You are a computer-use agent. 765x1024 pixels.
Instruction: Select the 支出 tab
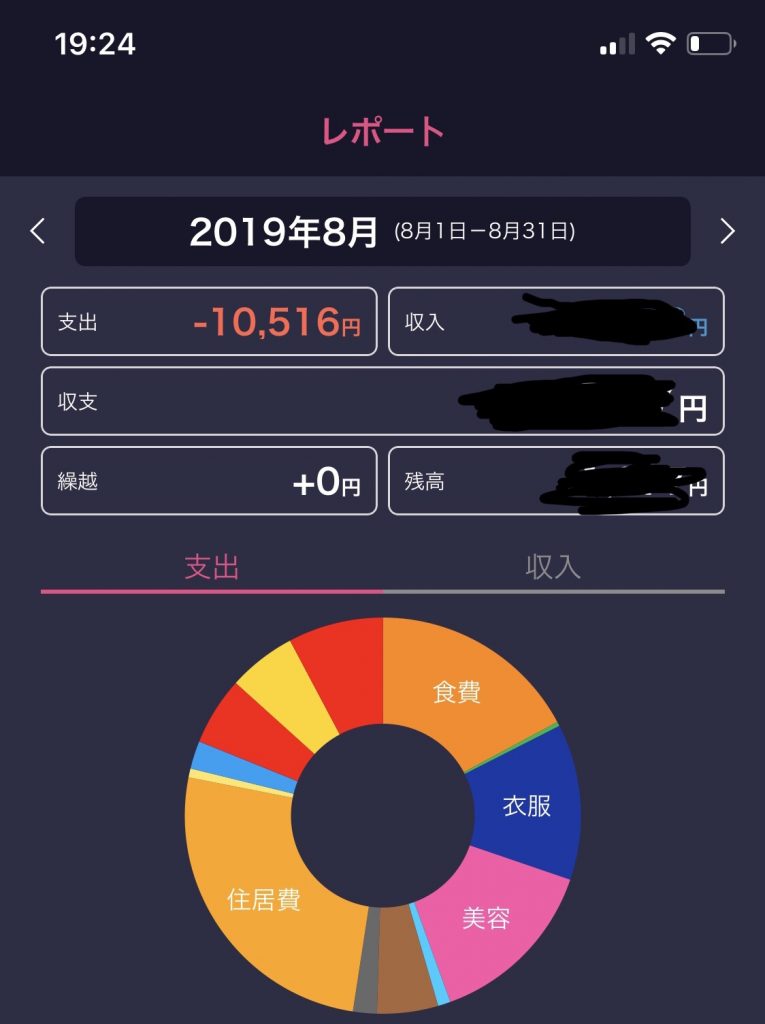tap(212, 568)
